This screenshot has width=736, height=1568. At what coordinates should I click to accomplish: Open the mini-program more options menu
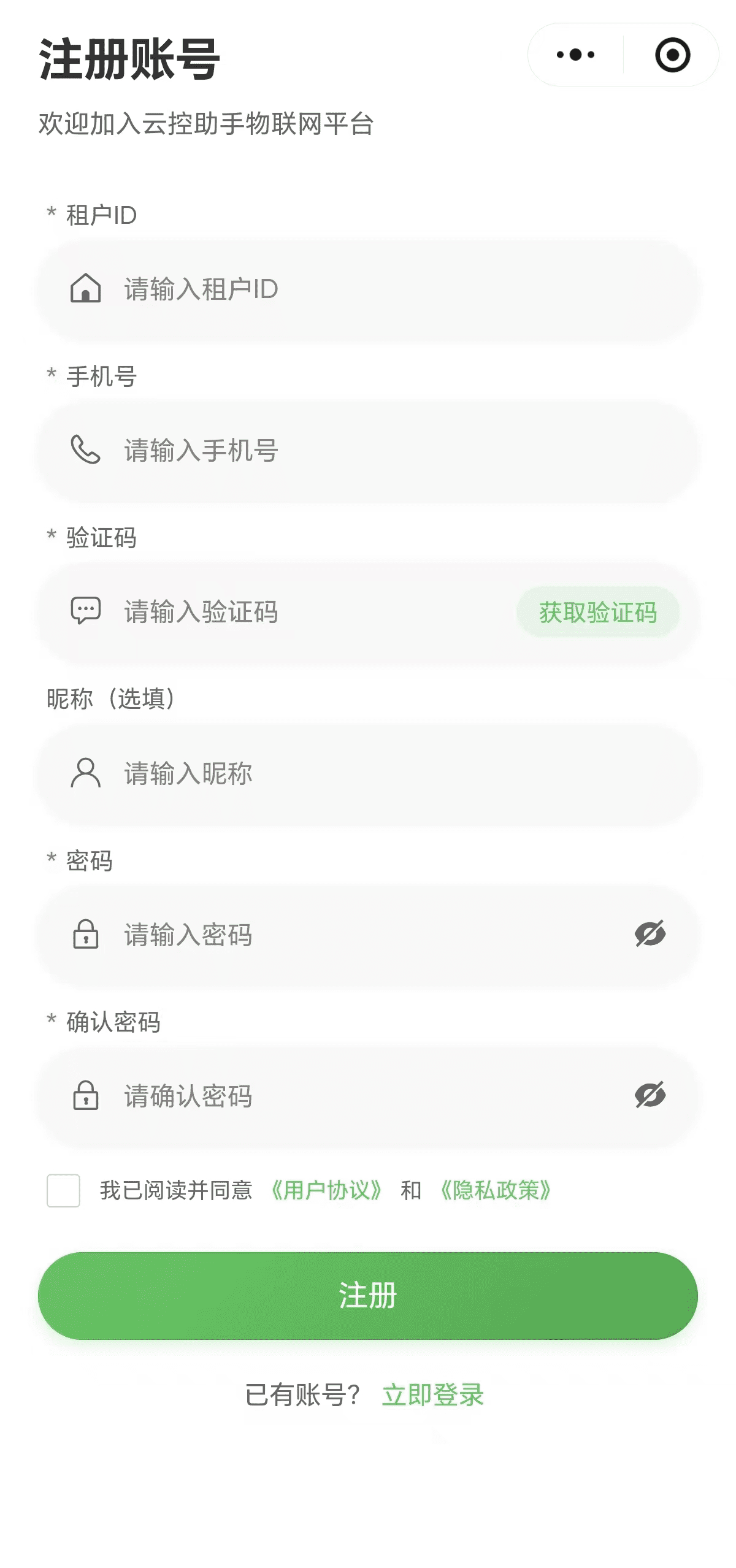575,55
